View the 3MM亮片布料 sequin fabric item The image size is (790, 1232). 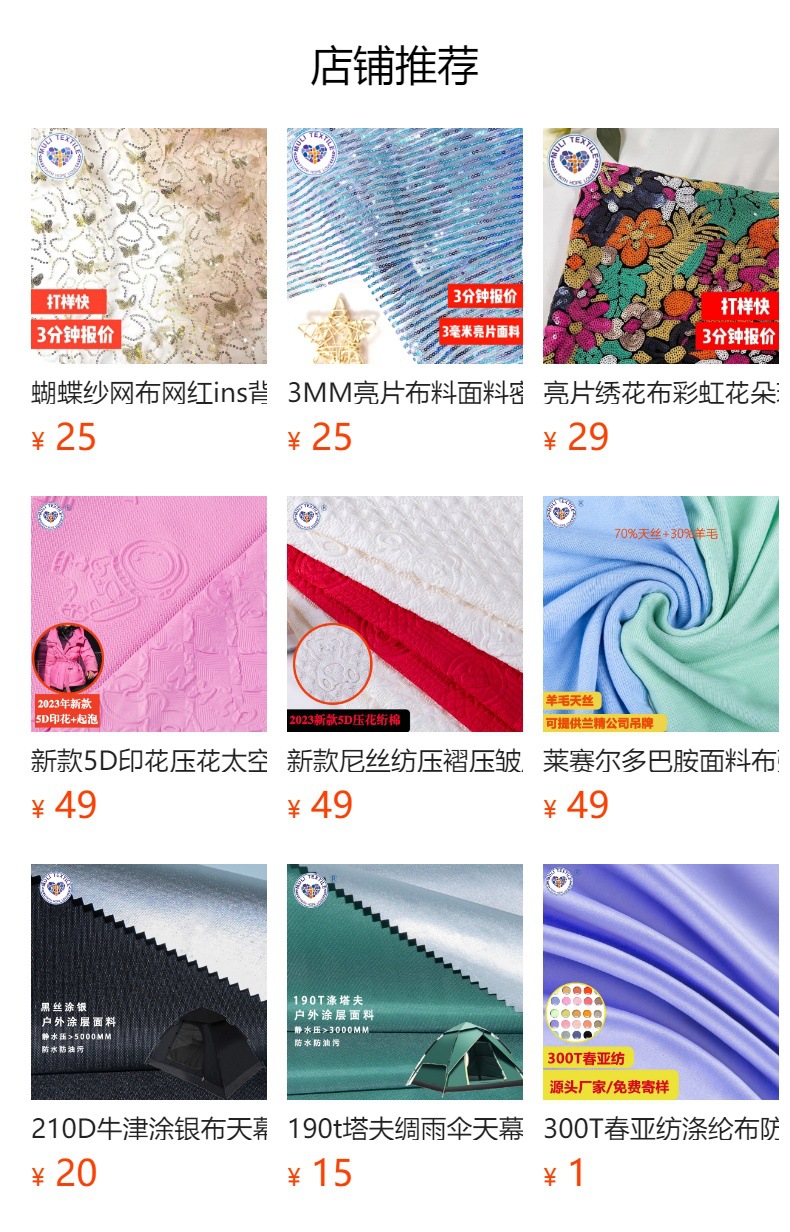pos(404,246)
